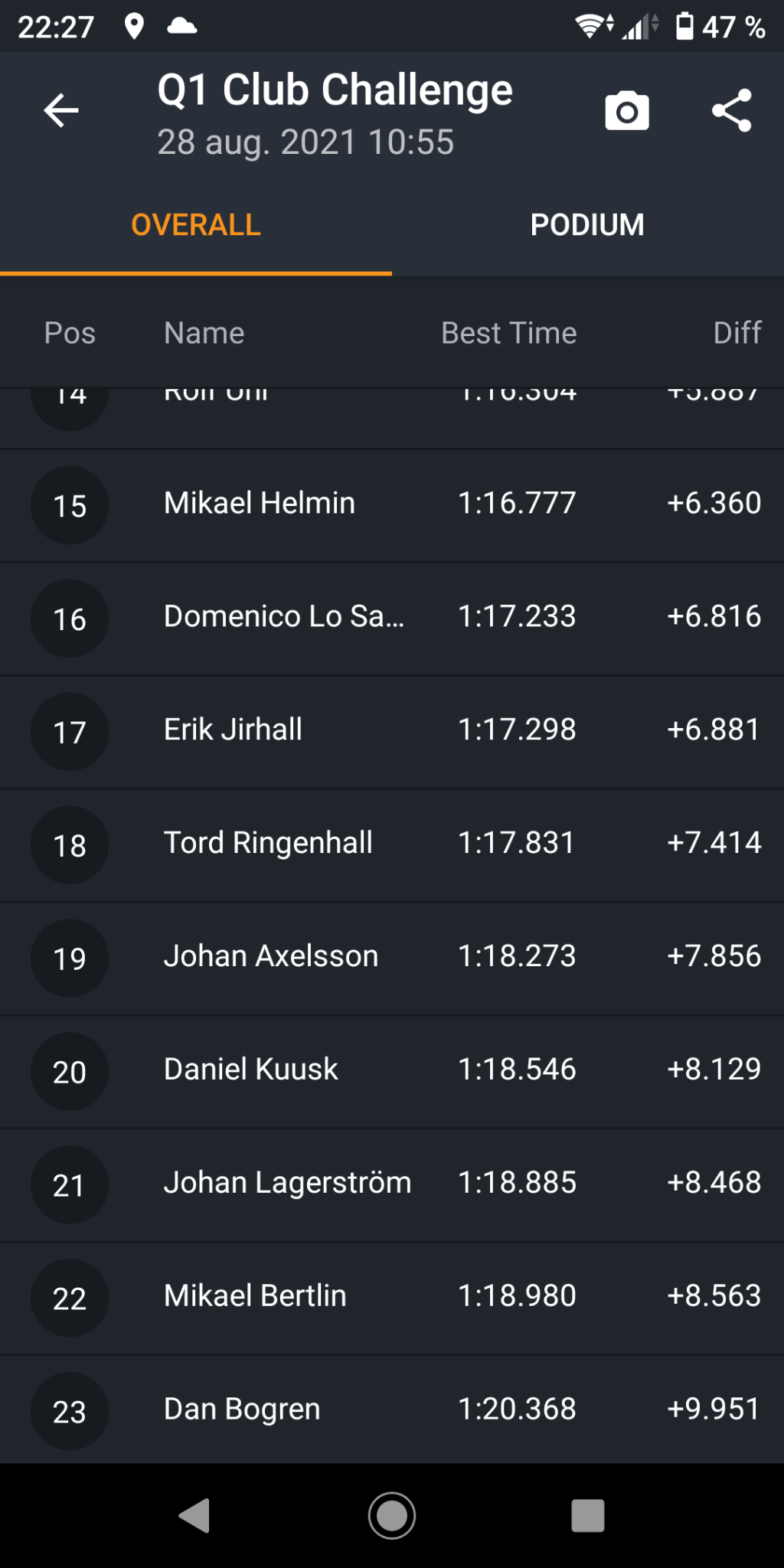Go back using the app bar arrow
The image size is (784, 1568).
(x=61, y=111)
